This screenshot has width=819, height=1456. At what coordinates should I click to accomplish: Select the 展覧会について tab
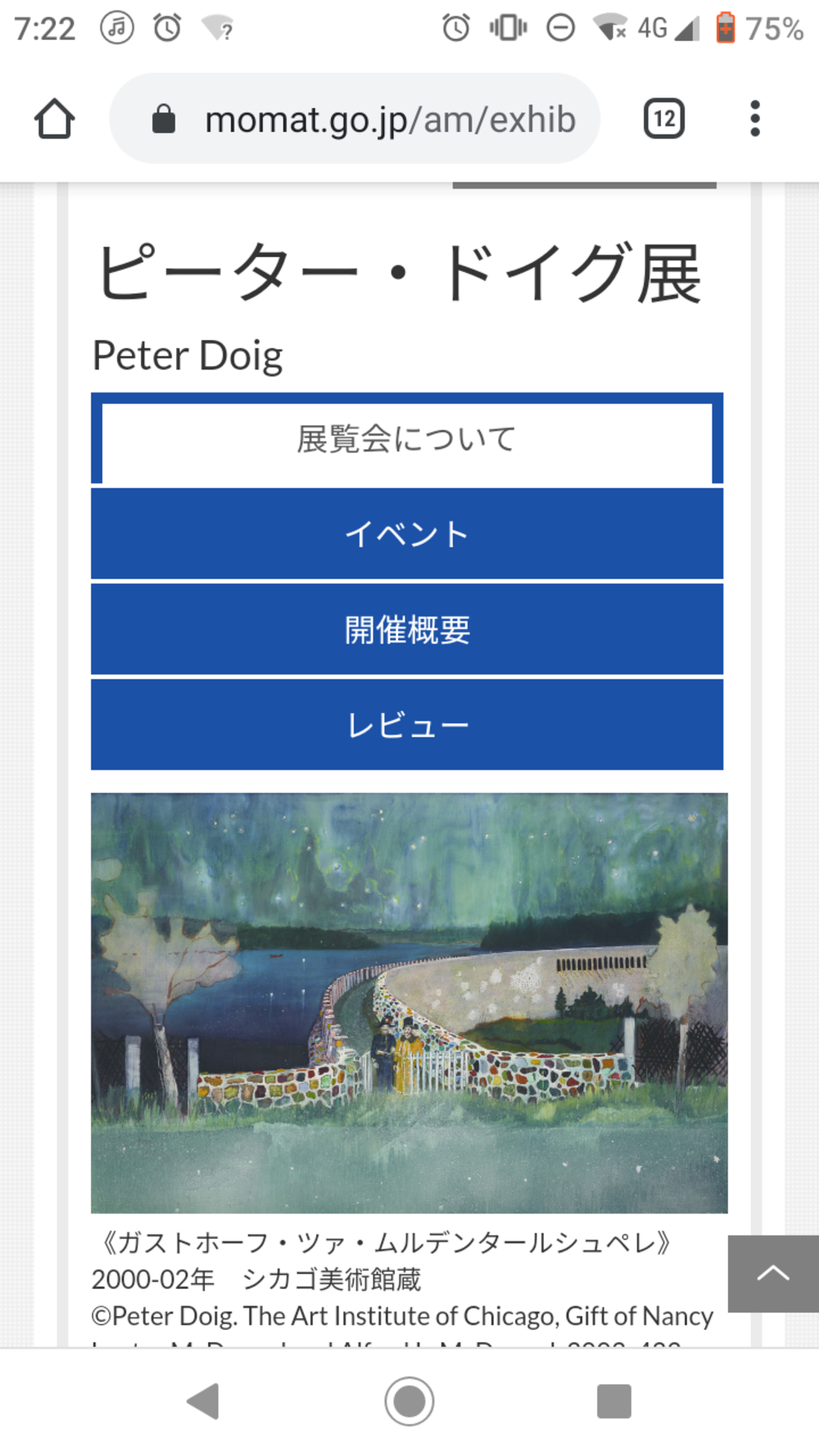tap(407, 440)
